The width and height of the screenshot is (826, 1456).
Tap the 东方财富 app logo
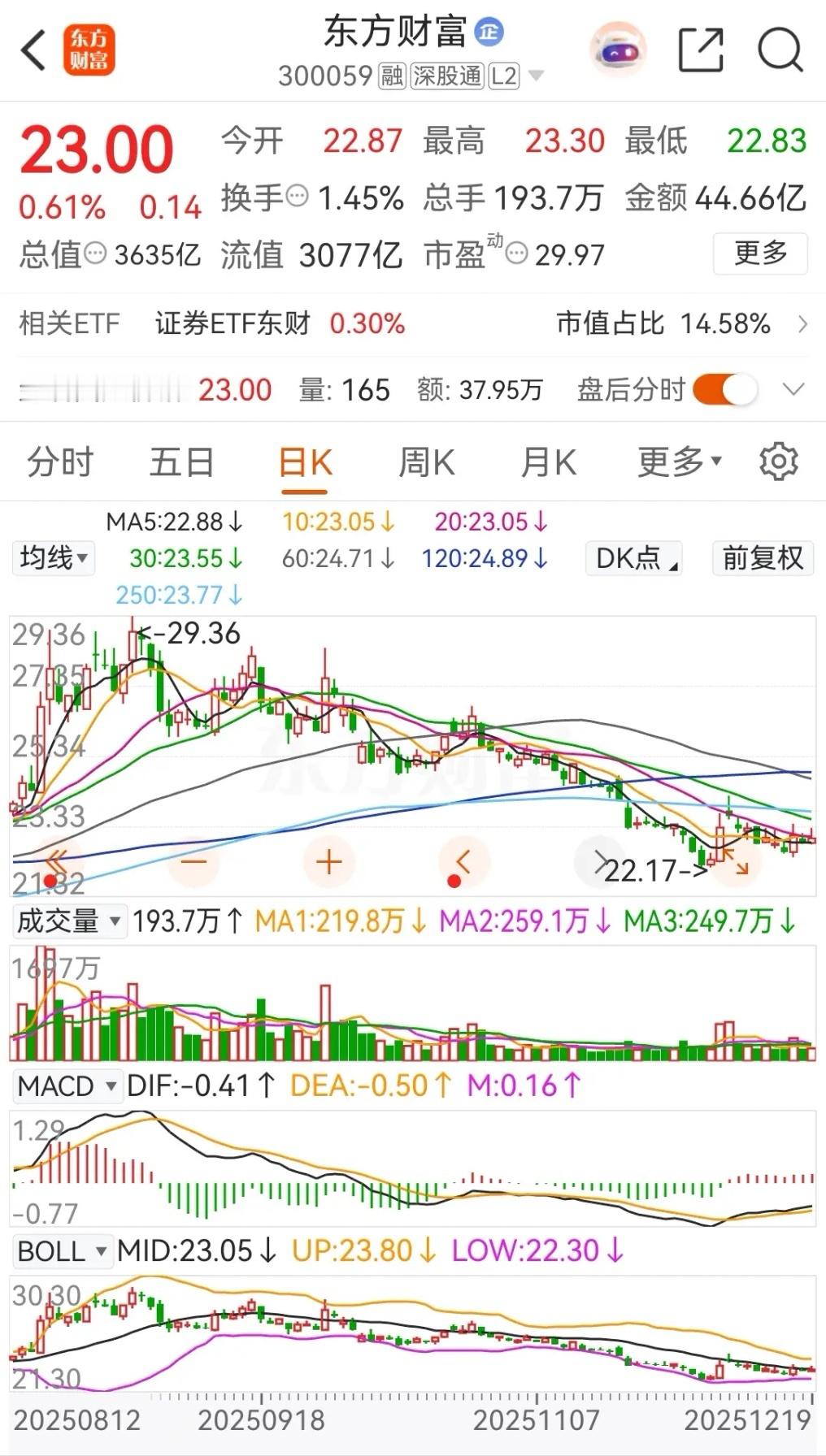91,50
